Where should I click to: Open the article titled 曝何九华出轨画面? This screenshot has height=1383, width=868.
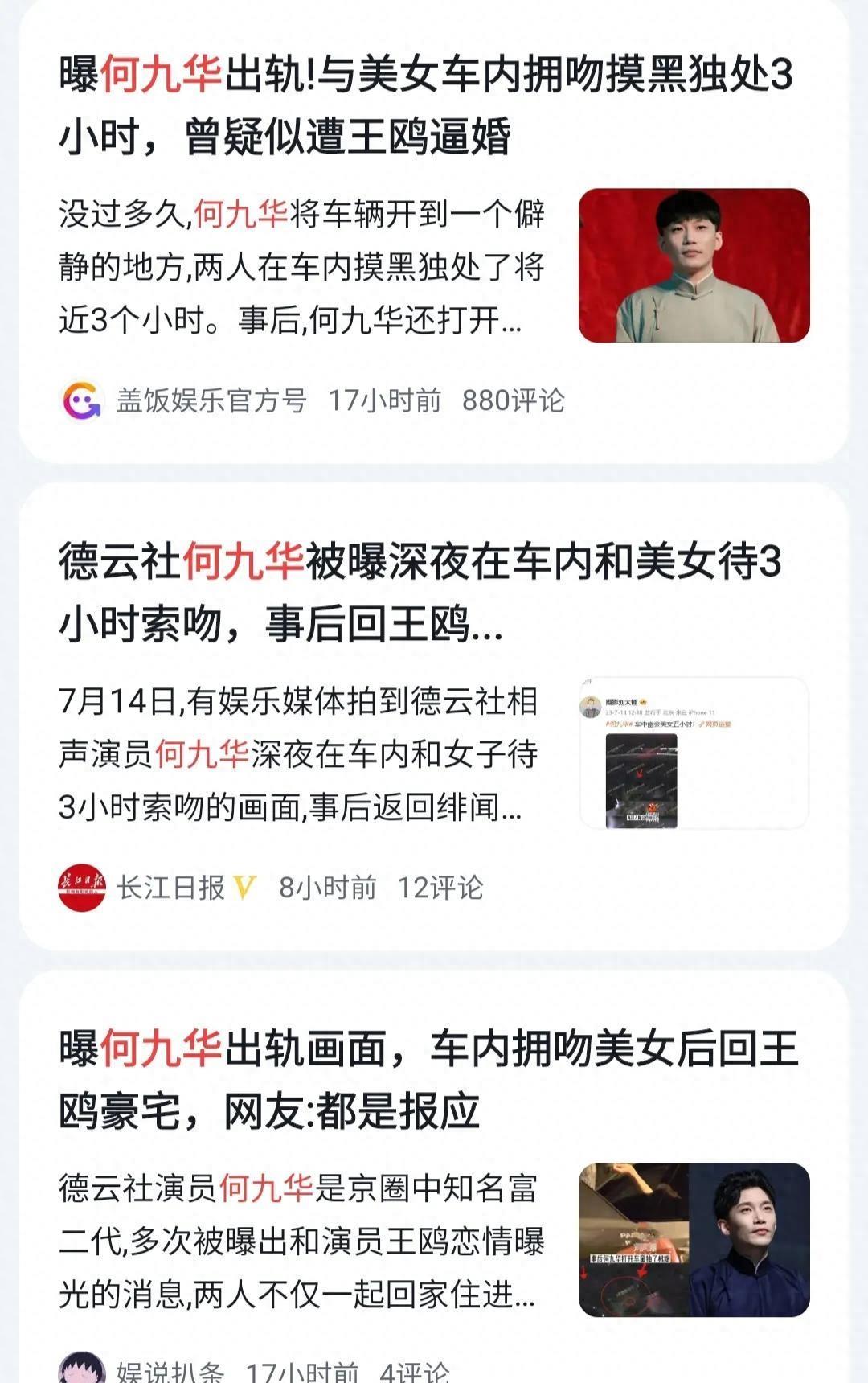click(x=429, y=1080)
